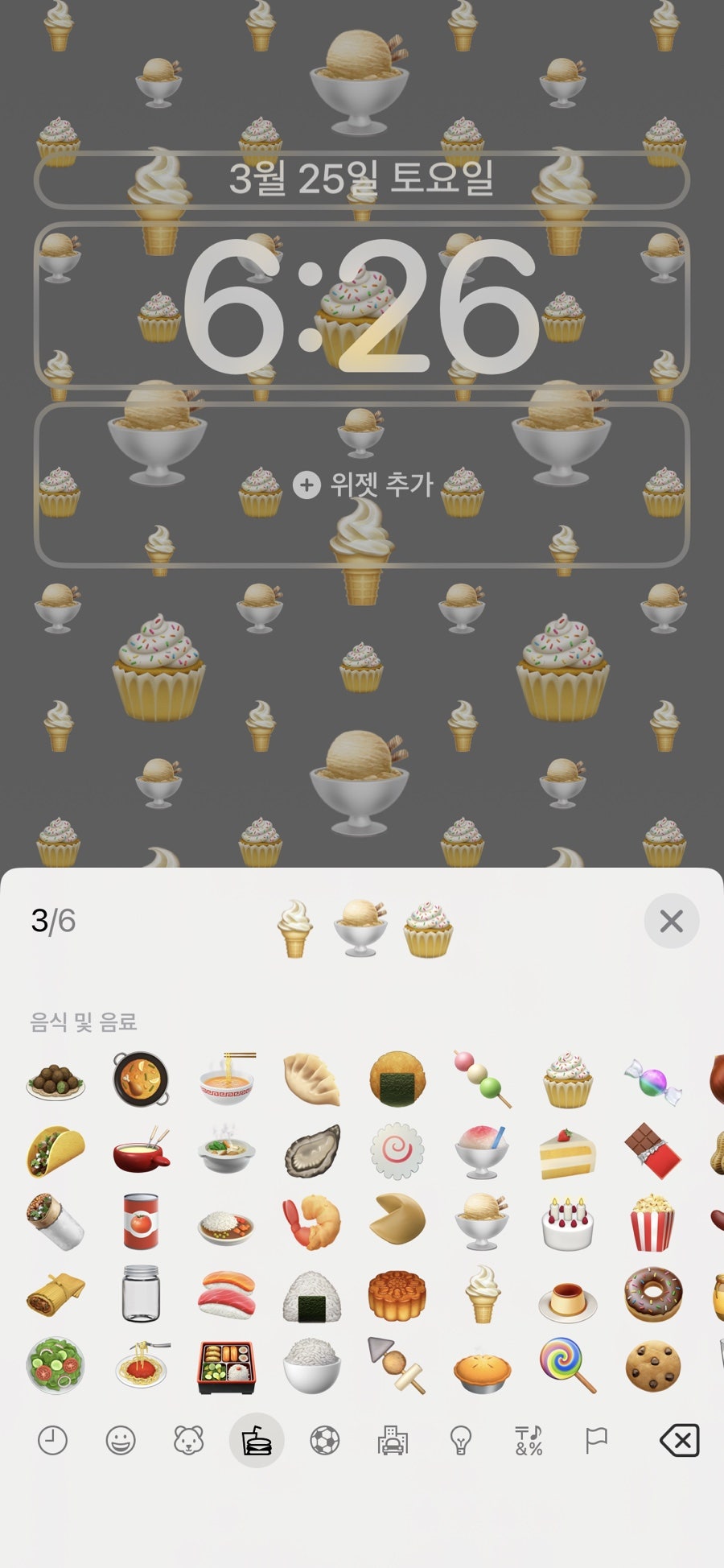Switch to flags emoji category
The image size is (724, 1568).
pyautogui.click(x=596, y=1440)
